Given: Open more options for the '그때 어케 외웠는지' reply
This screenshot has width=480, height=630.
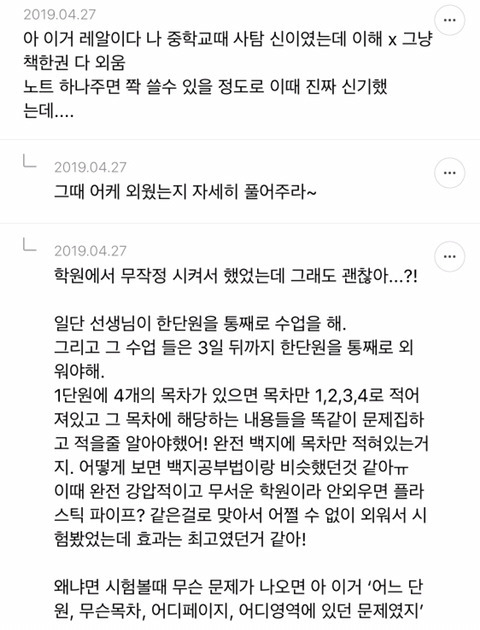Looking at the screenshot, I should coord(450,173).
